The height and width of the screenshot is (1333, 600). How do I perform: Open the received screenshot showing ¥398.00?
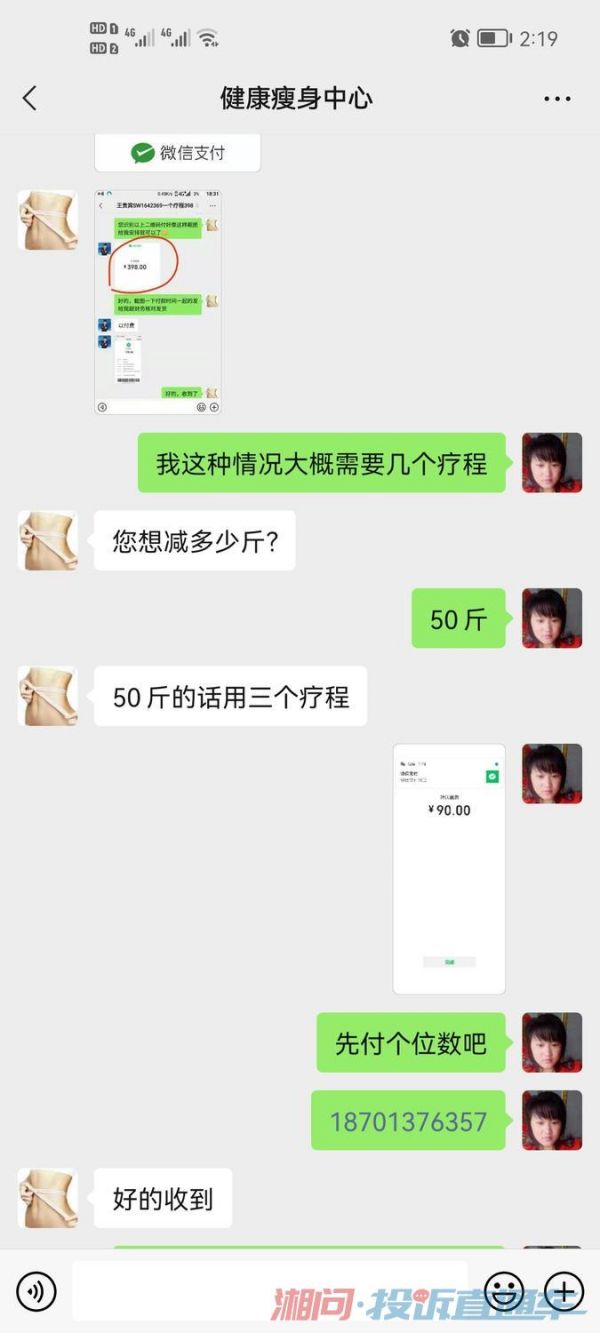pos(158,302)
